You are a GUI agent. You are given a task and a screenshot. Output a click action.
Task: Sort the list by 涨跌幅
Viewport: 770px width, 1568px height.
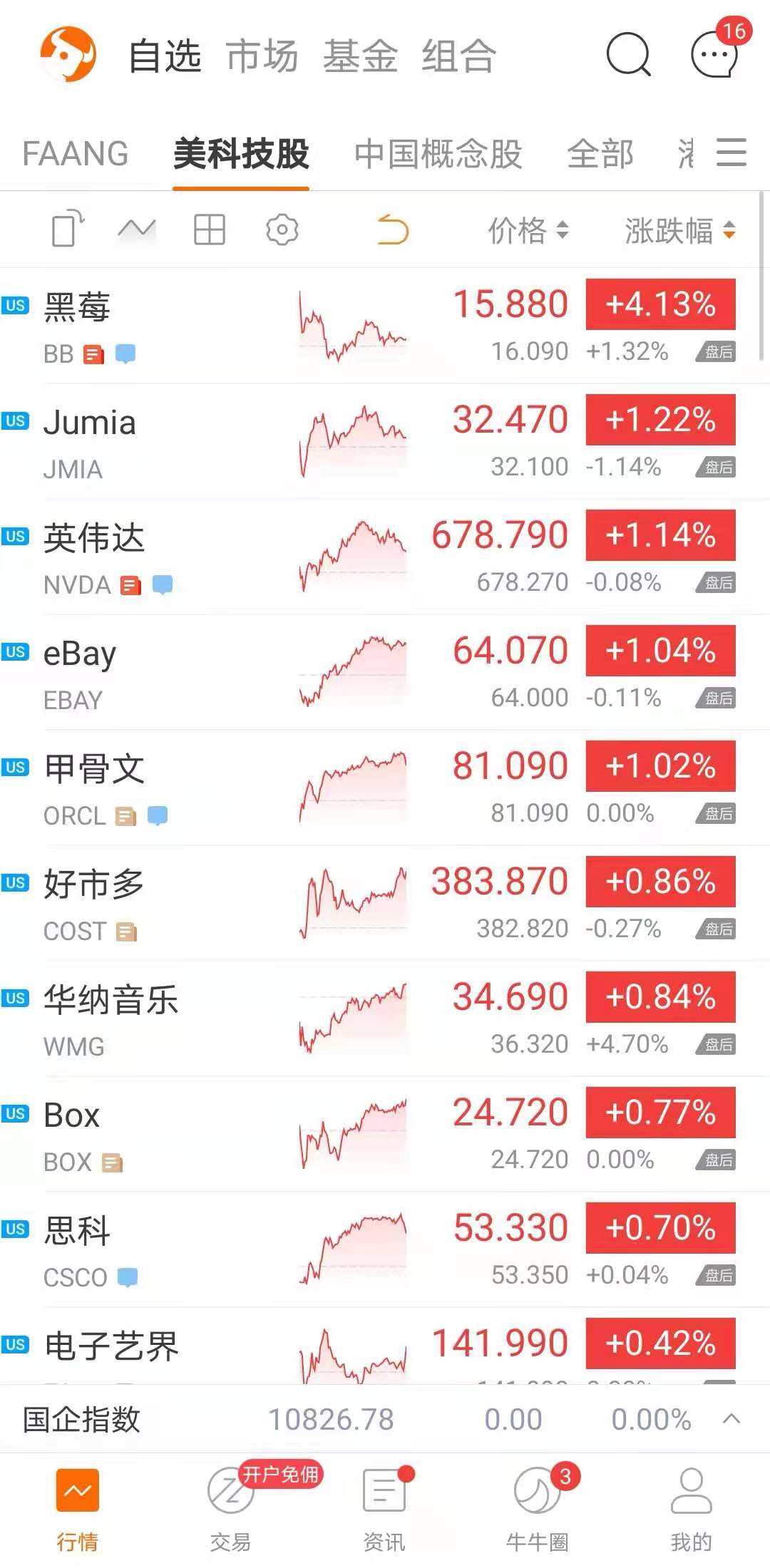pos(680,230)
